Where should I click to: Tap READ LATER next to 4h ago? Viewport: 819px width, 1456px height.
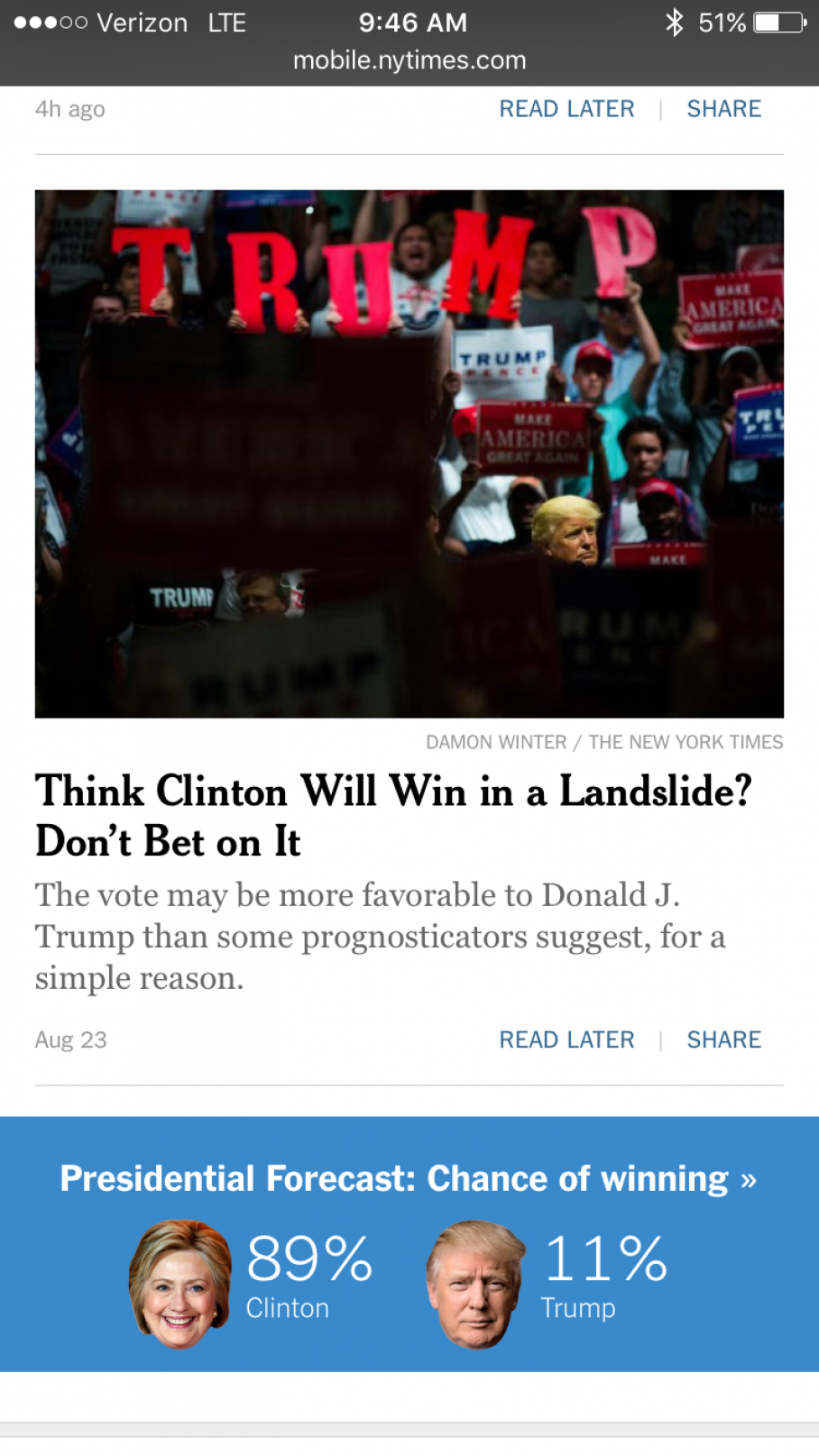tap(566, 109)
